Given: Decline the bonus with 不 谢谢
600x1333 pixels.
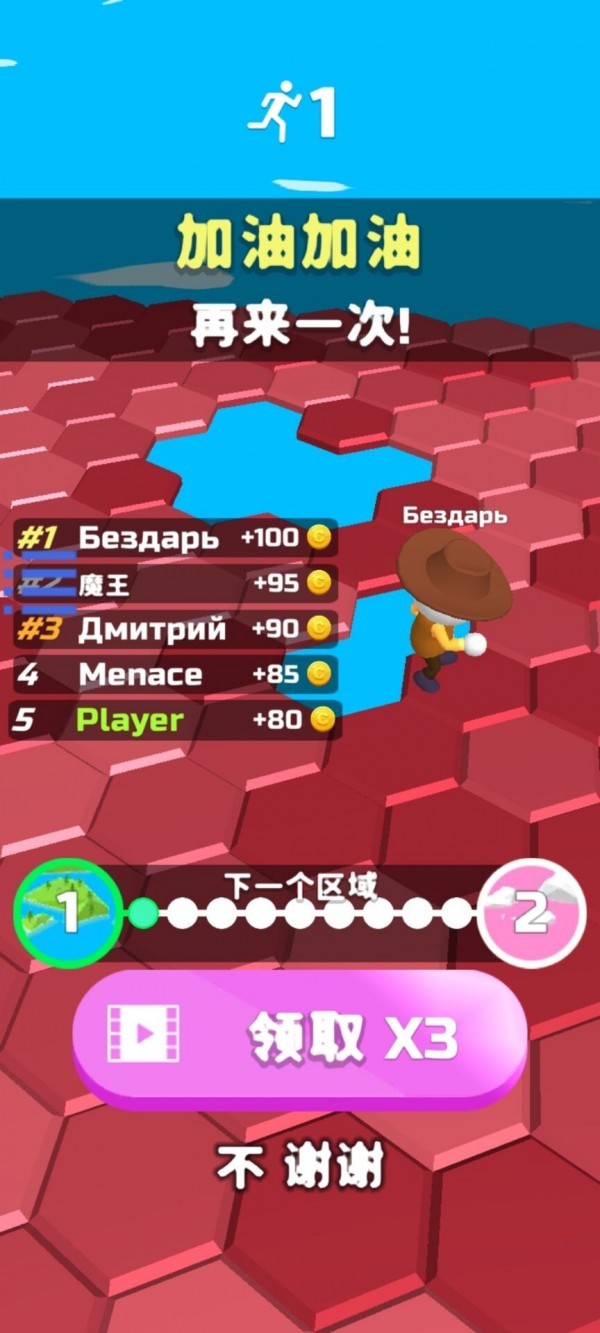Looking at the screenshot, I should [300, 1166].
